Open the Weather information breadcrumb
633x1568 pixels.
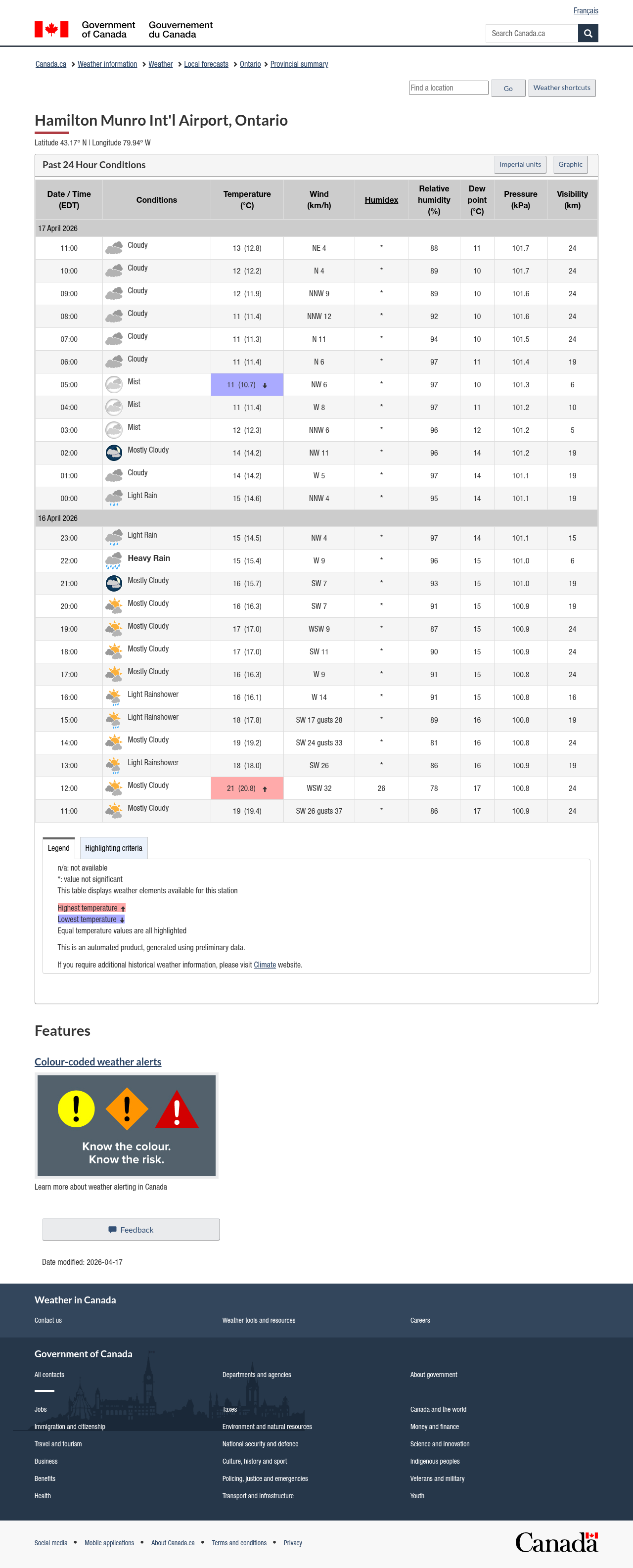[x=107, y=64]
